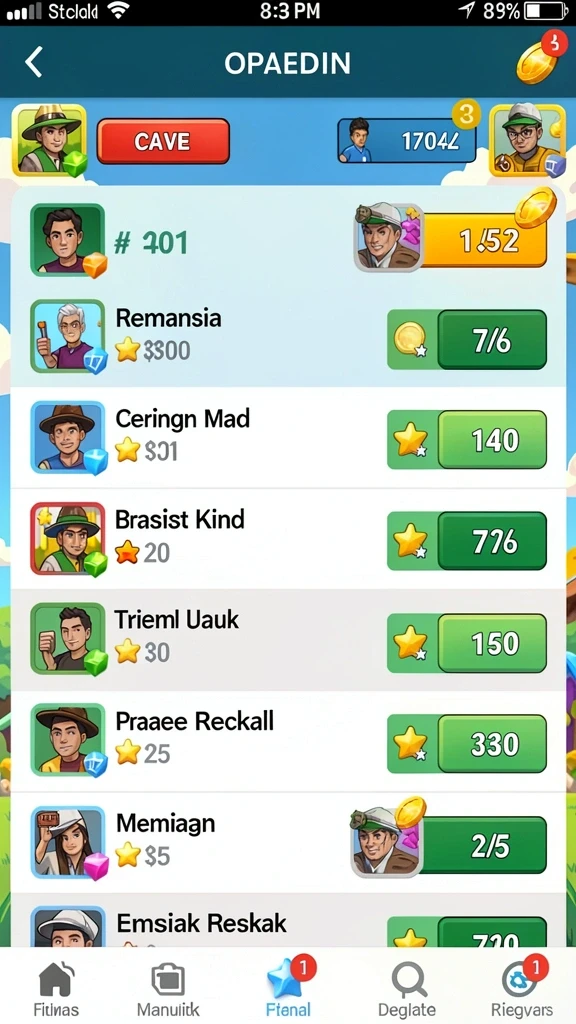Tap the yellow 1.52 coin button
The width and height of the screenshot is (576, 1024).
[482, 241]
